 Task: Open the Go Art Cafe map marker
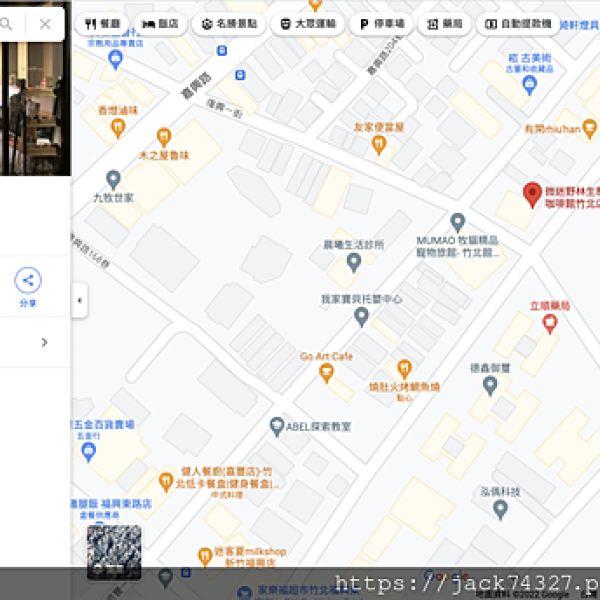pyautogui.click(x=326, y=373)
